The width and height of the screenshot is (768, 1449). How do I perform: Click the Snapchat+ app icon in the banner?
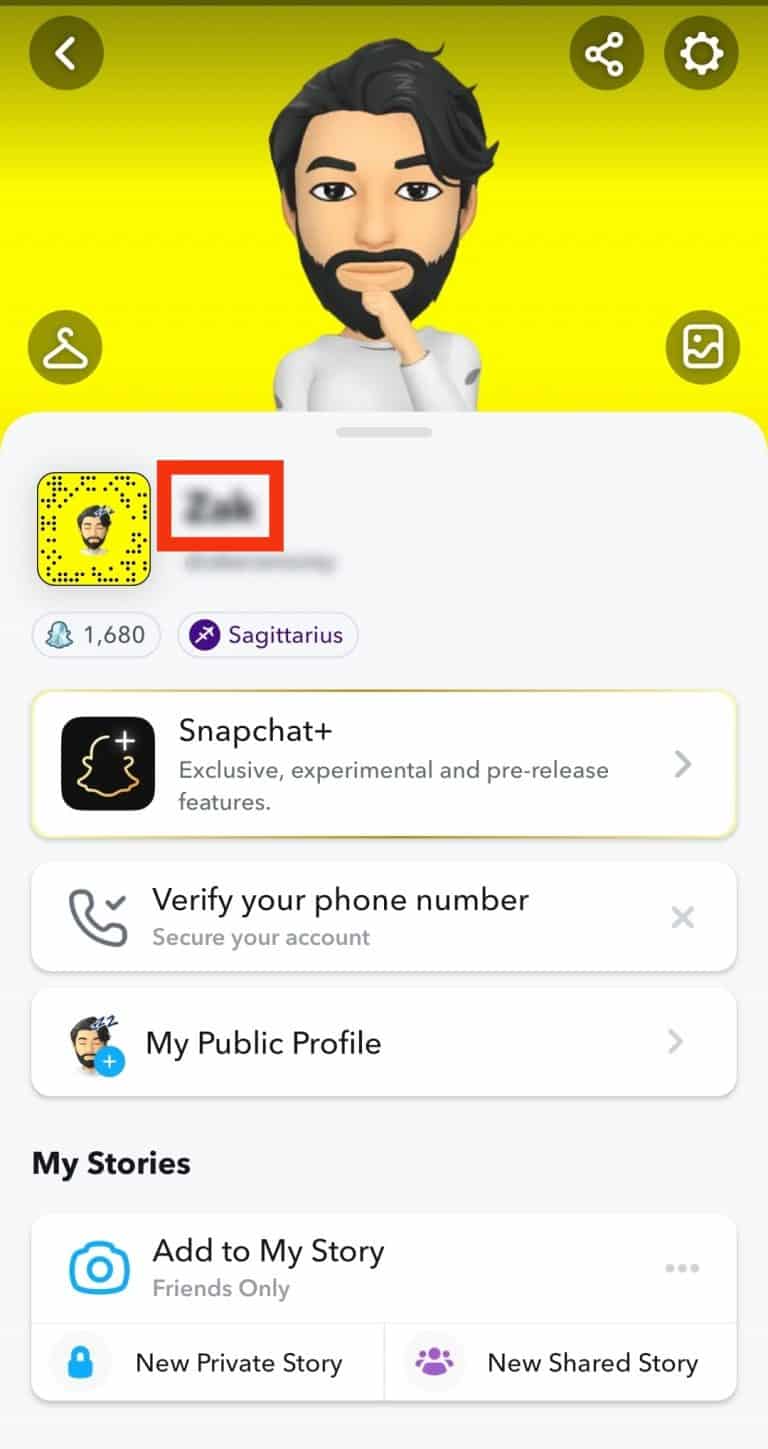click(106, 764)
